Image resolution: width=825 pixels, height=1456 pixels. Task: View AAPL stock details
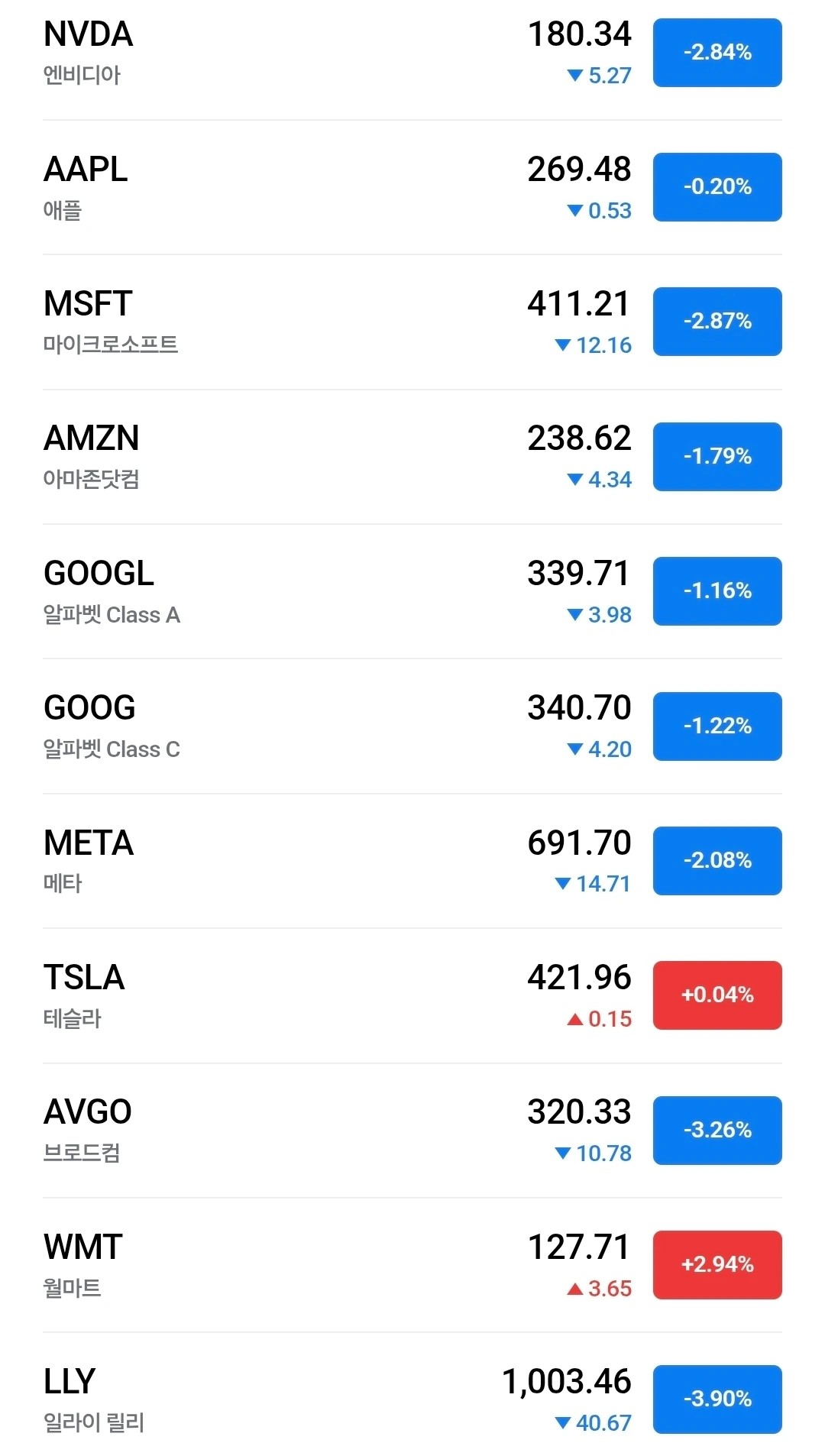click(306, 187)
